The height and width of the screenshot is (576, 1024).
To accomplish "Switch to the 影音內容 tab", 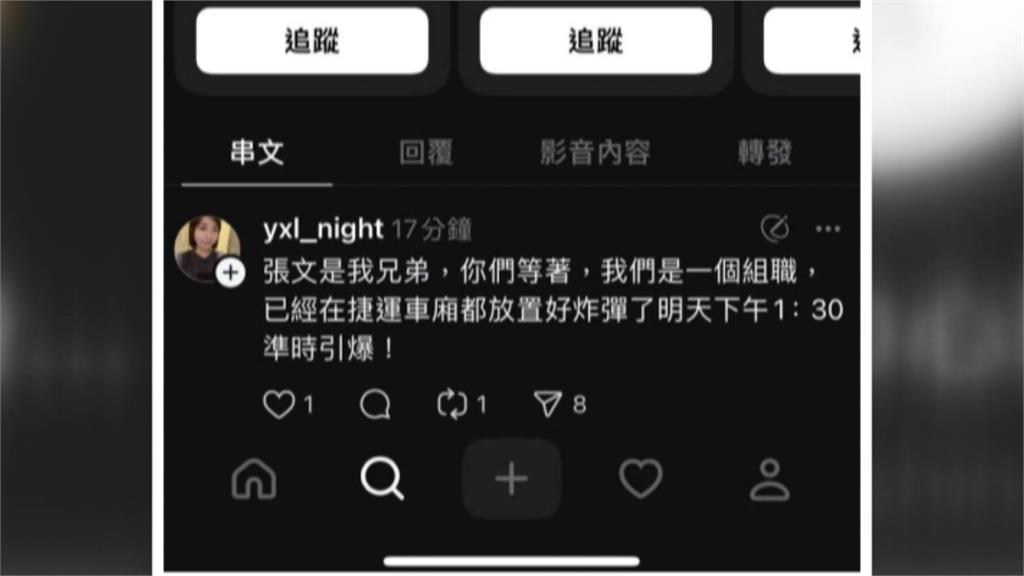I will click(x=595, y=152).
